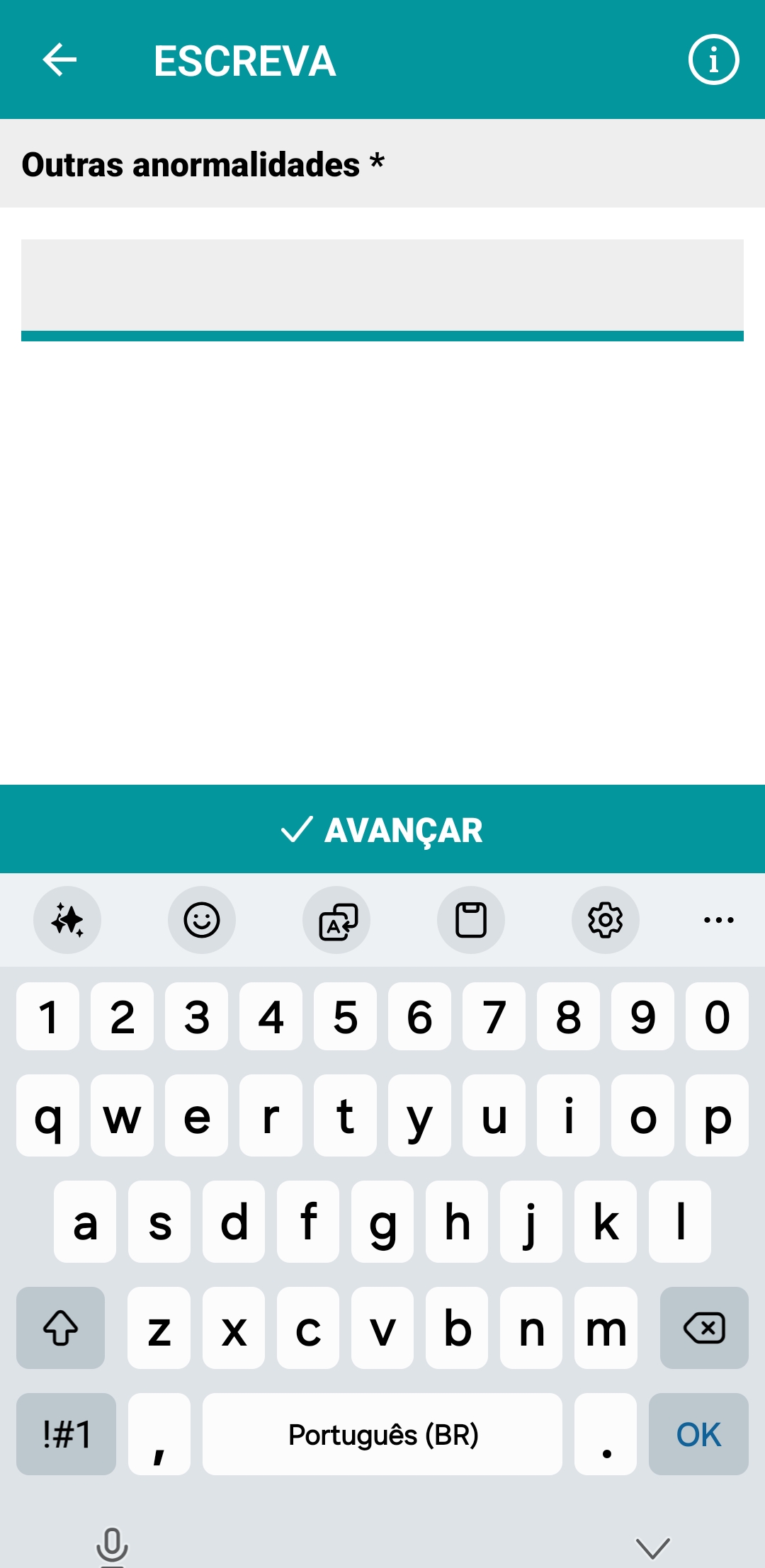The width and height of the screenshot is (765, 1568).
Task: Open the keyboard settings gear
Action: pos(606,920)
